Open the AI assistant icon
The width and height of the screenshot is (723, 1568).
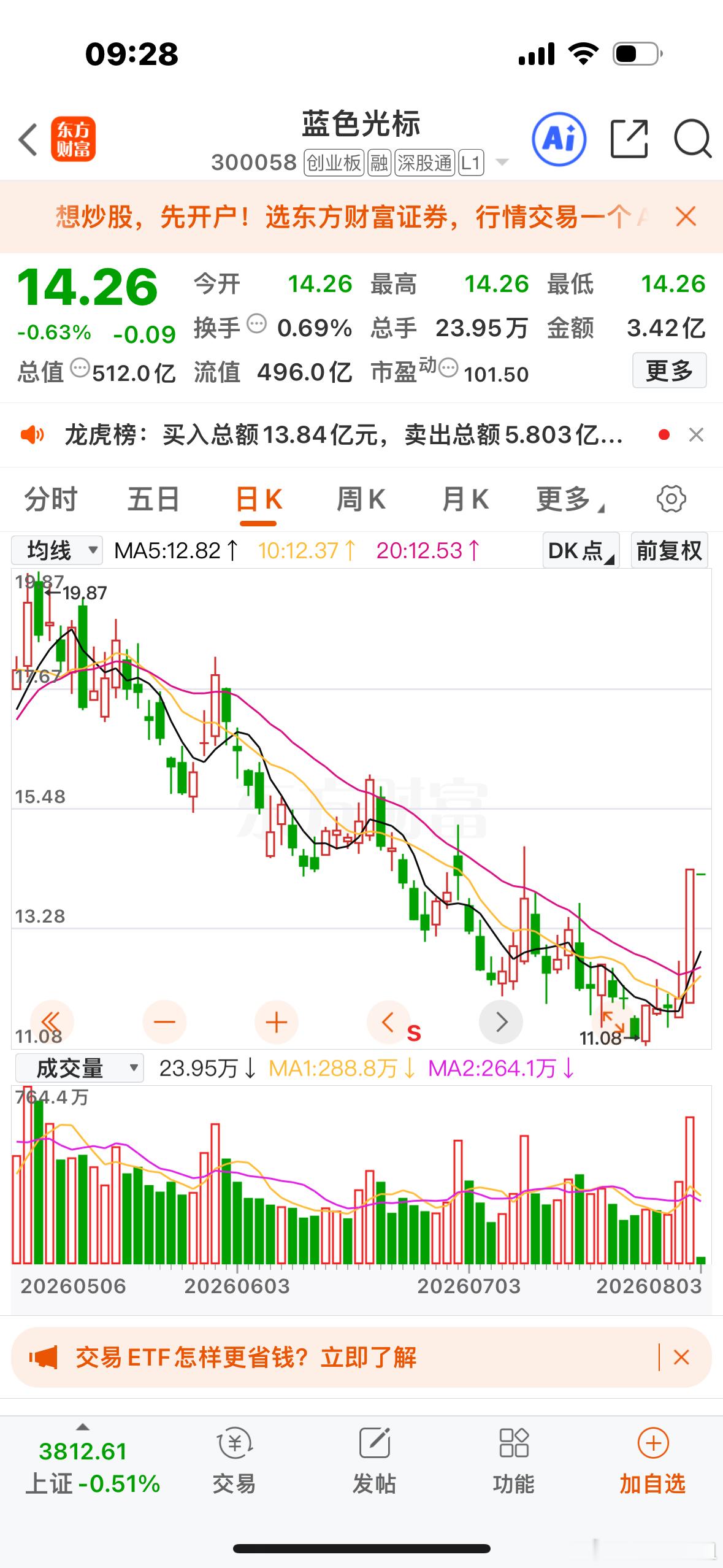(x=559, y=139)
